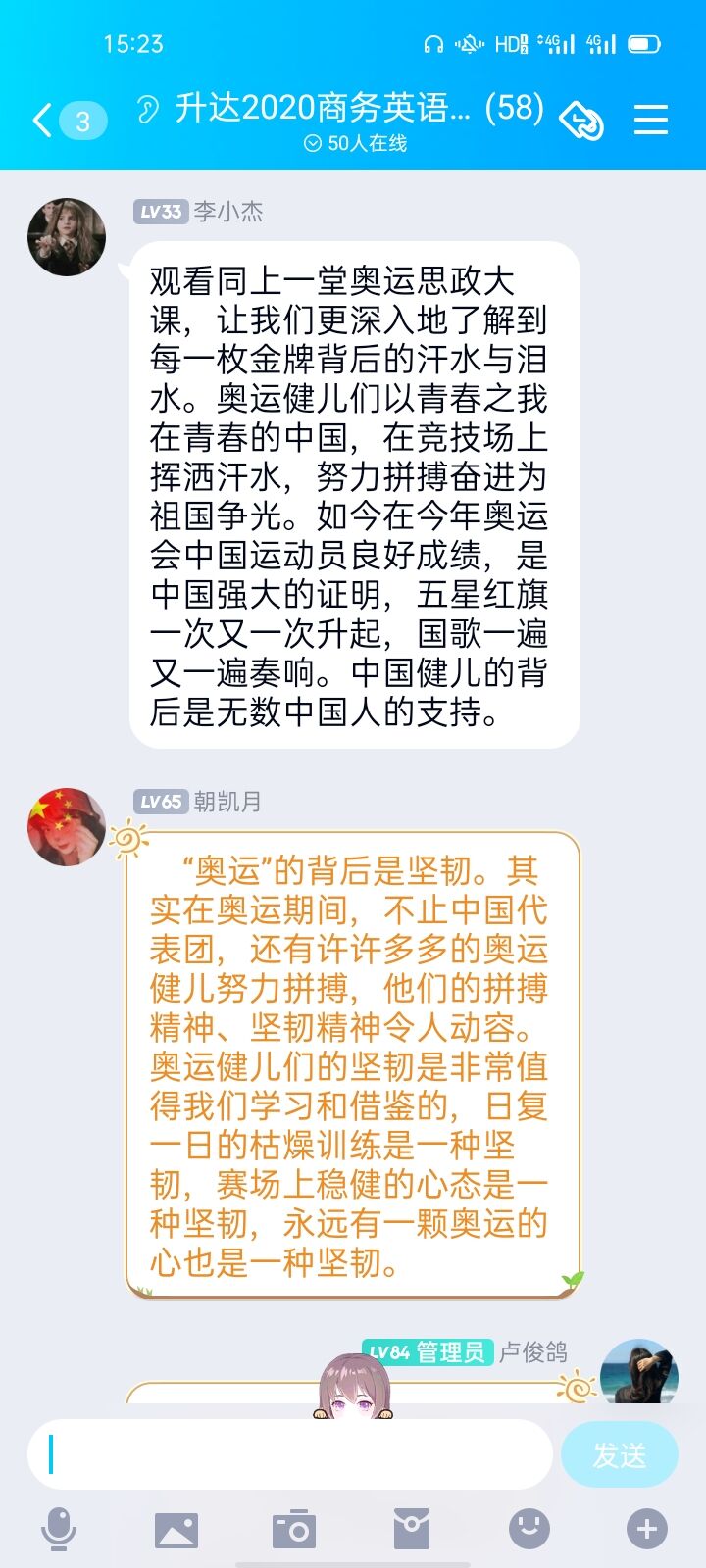This screenshot has height=1568, width=706.
Task: Open the group menu with three lines
Action: coord(650,120)
